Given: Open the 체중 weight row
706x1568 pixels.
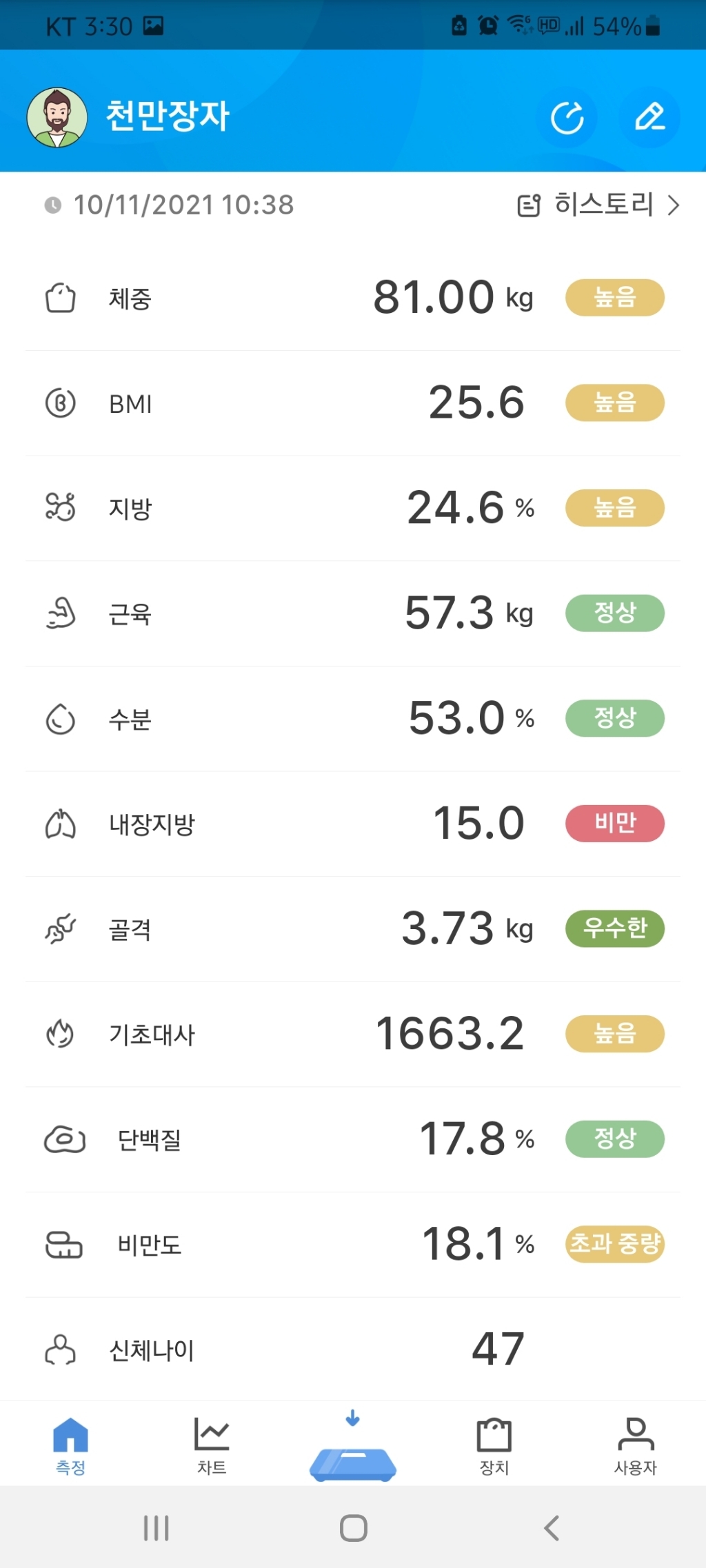Looking at the screenshot, I should coord(353,298).
